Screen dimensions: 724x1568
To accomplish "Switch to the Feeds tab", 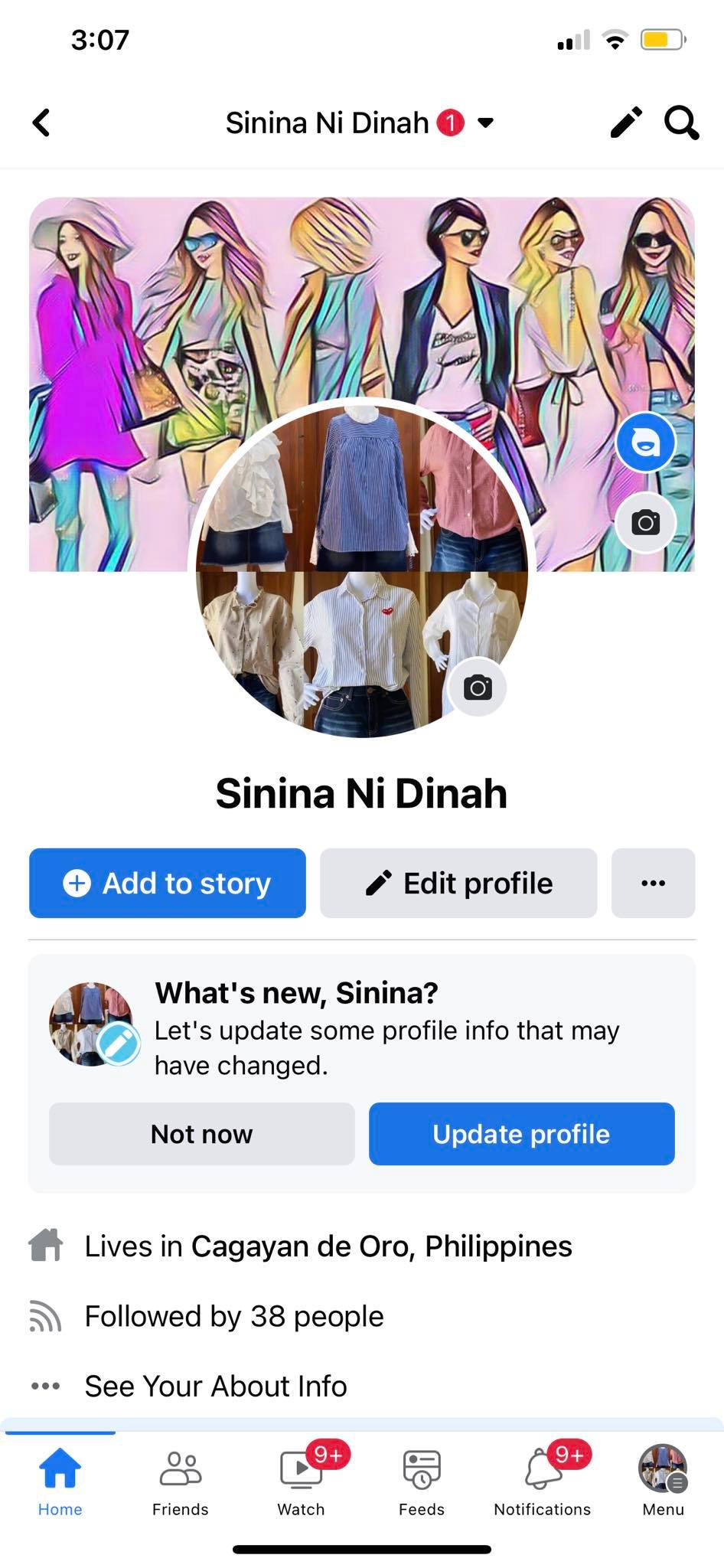I will (x=421, y=1481).
